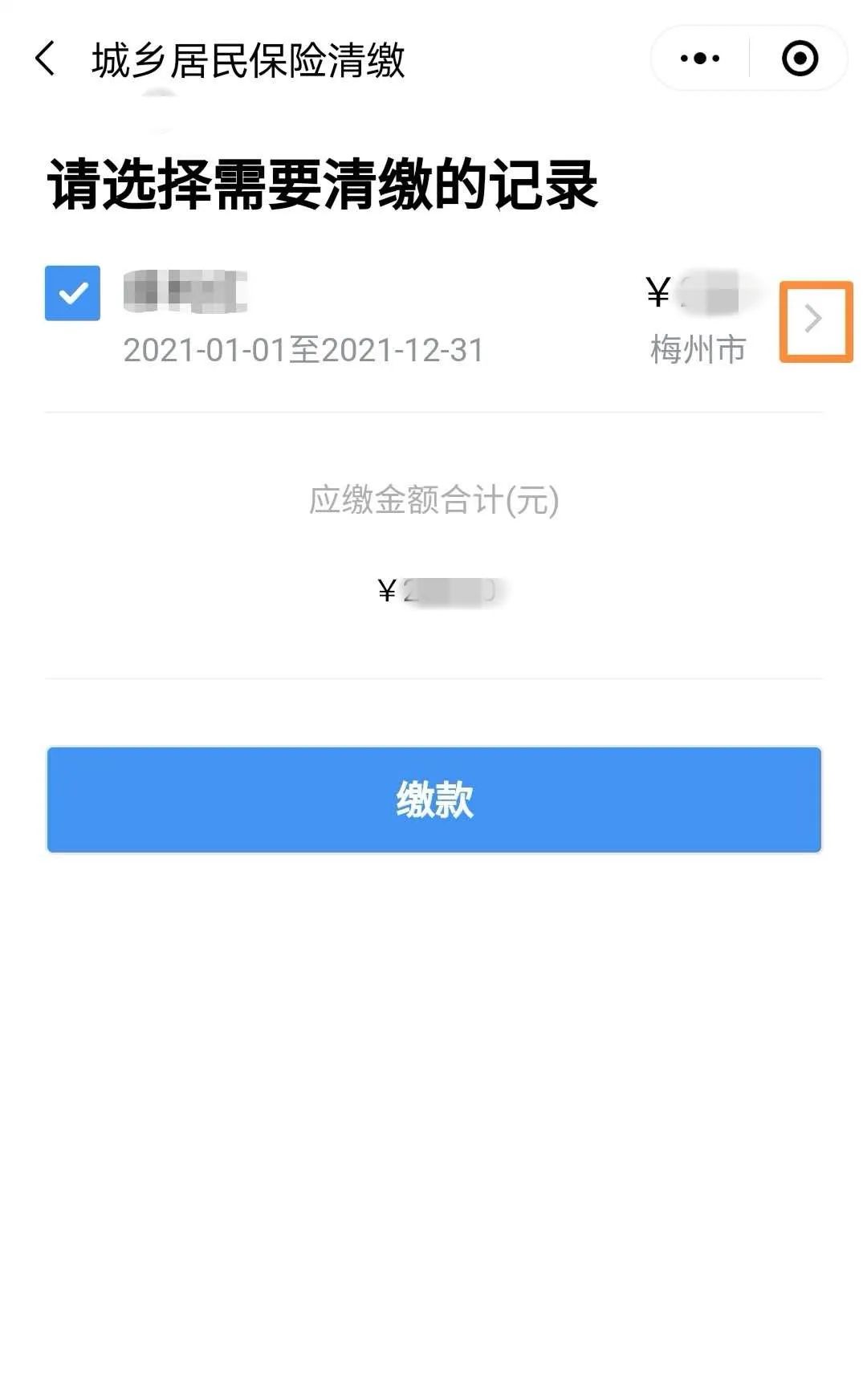Image resolution: width=867 pixels, height=1400 pixels.
Task: Close the mini program with the circle icon
Action: [800, 59]
